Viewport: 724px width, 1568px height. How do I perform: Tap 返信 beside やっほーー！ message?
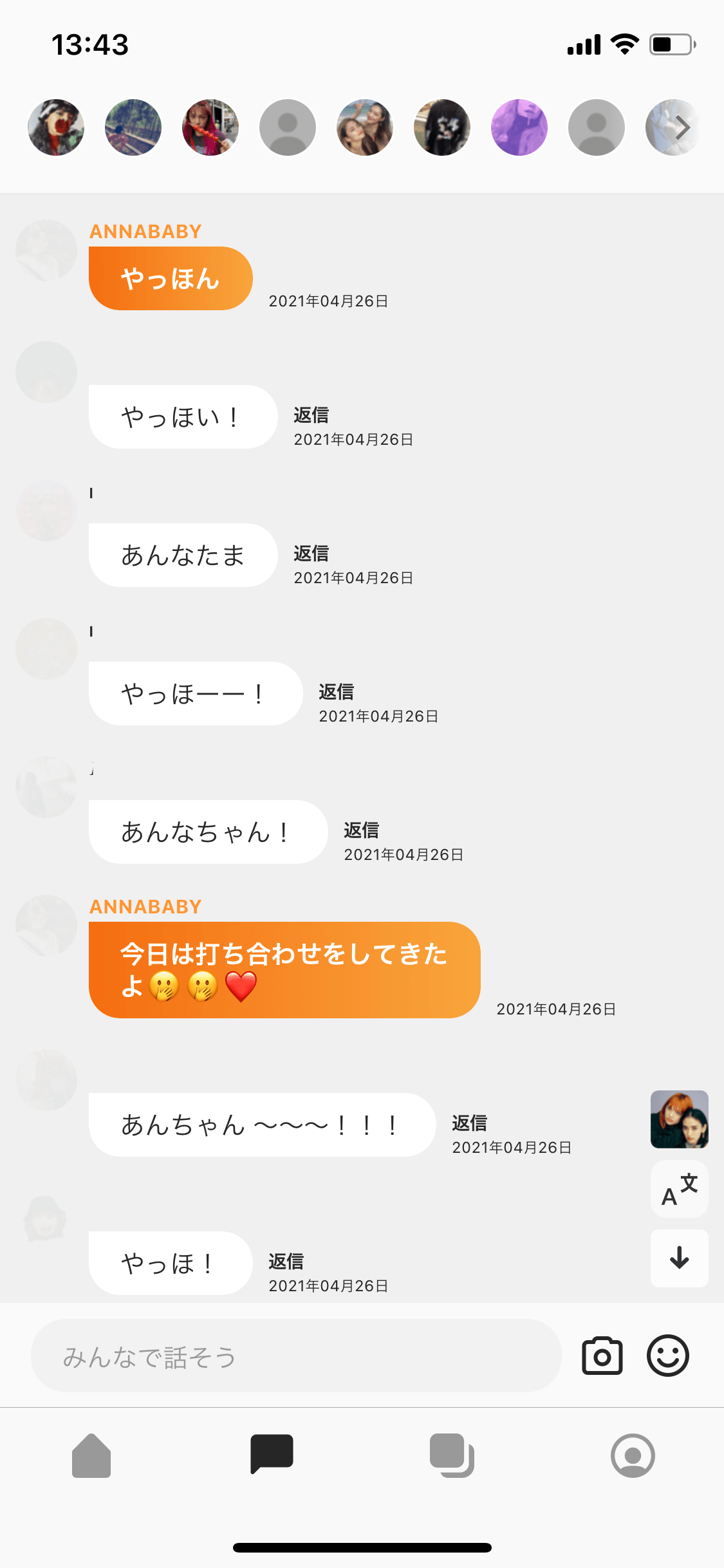[x=336, y=692]
